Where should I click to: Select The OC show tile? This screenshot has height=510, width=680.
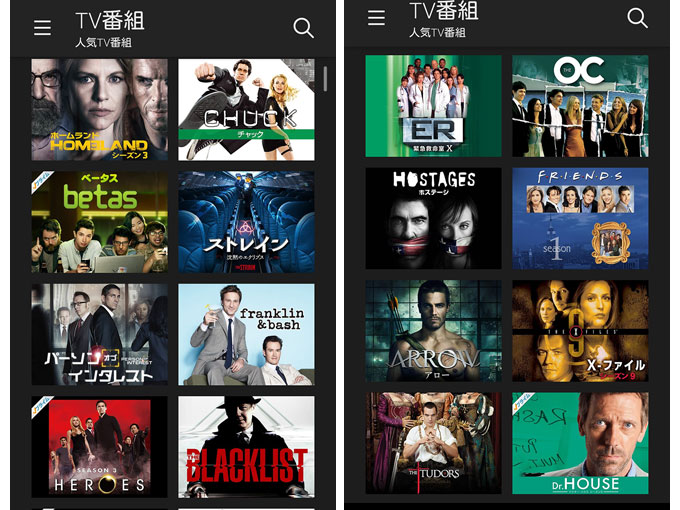(x=580, y=106)
